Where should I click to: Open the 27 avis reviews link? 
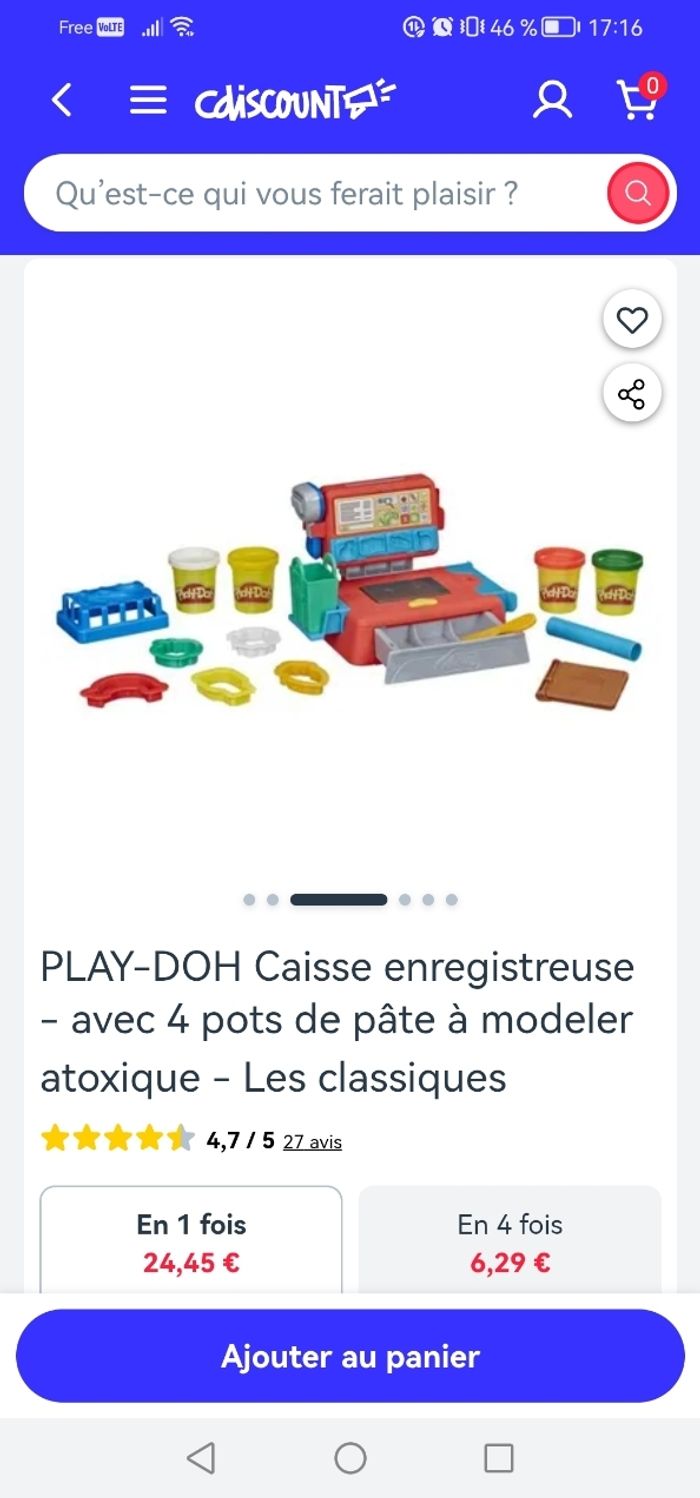click(312, 1141)
